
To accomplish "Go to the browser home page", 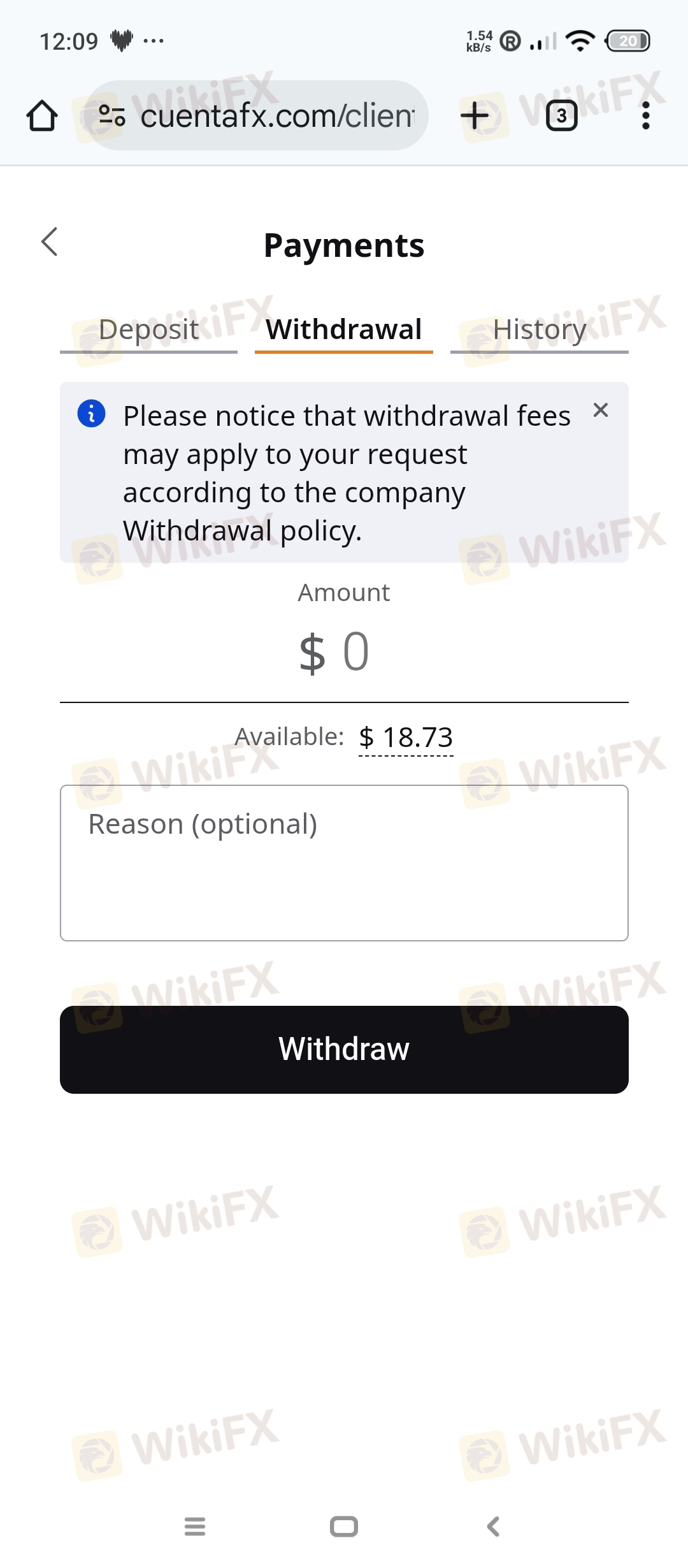I will 42,115.
